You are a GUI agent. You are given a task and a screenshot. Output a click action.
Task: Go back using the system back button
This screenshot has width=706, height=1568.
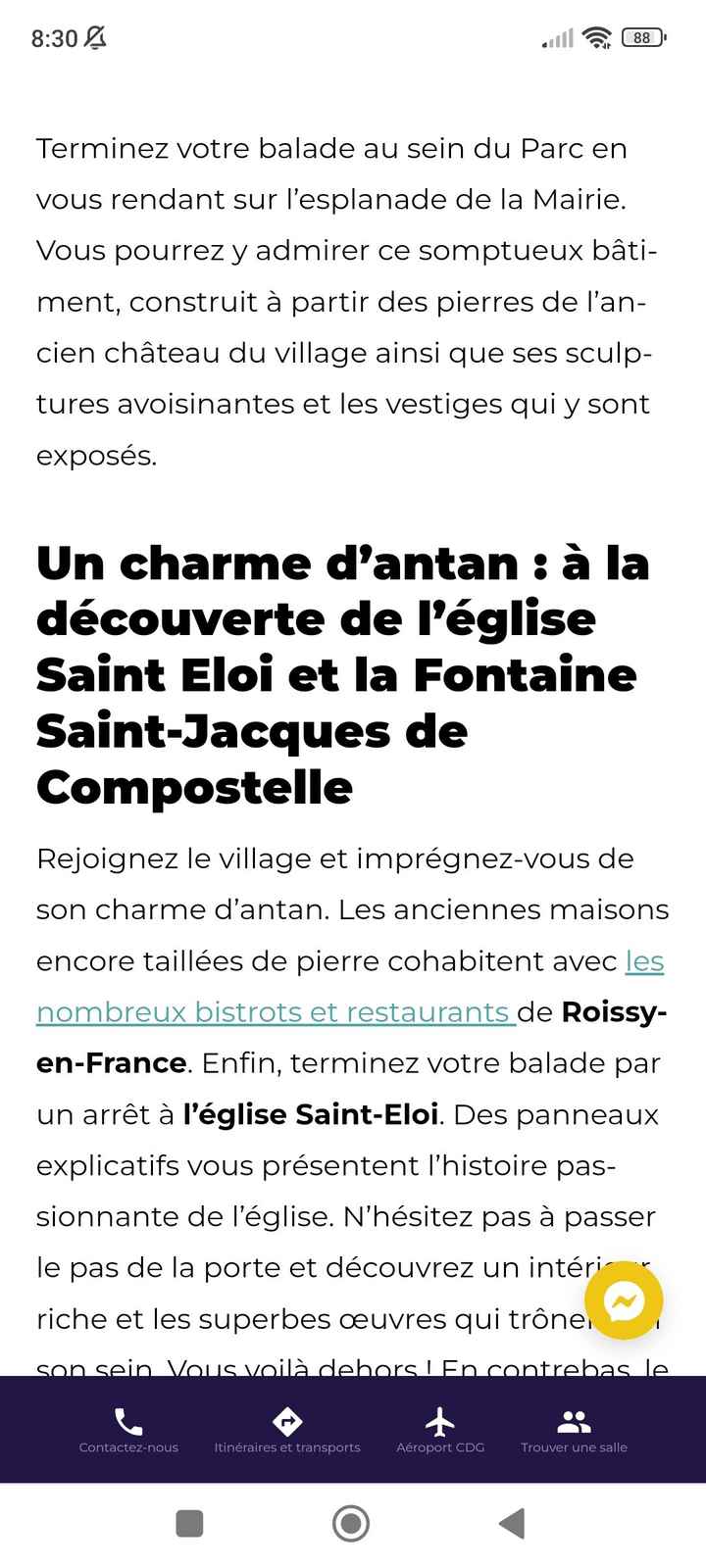512,1523
